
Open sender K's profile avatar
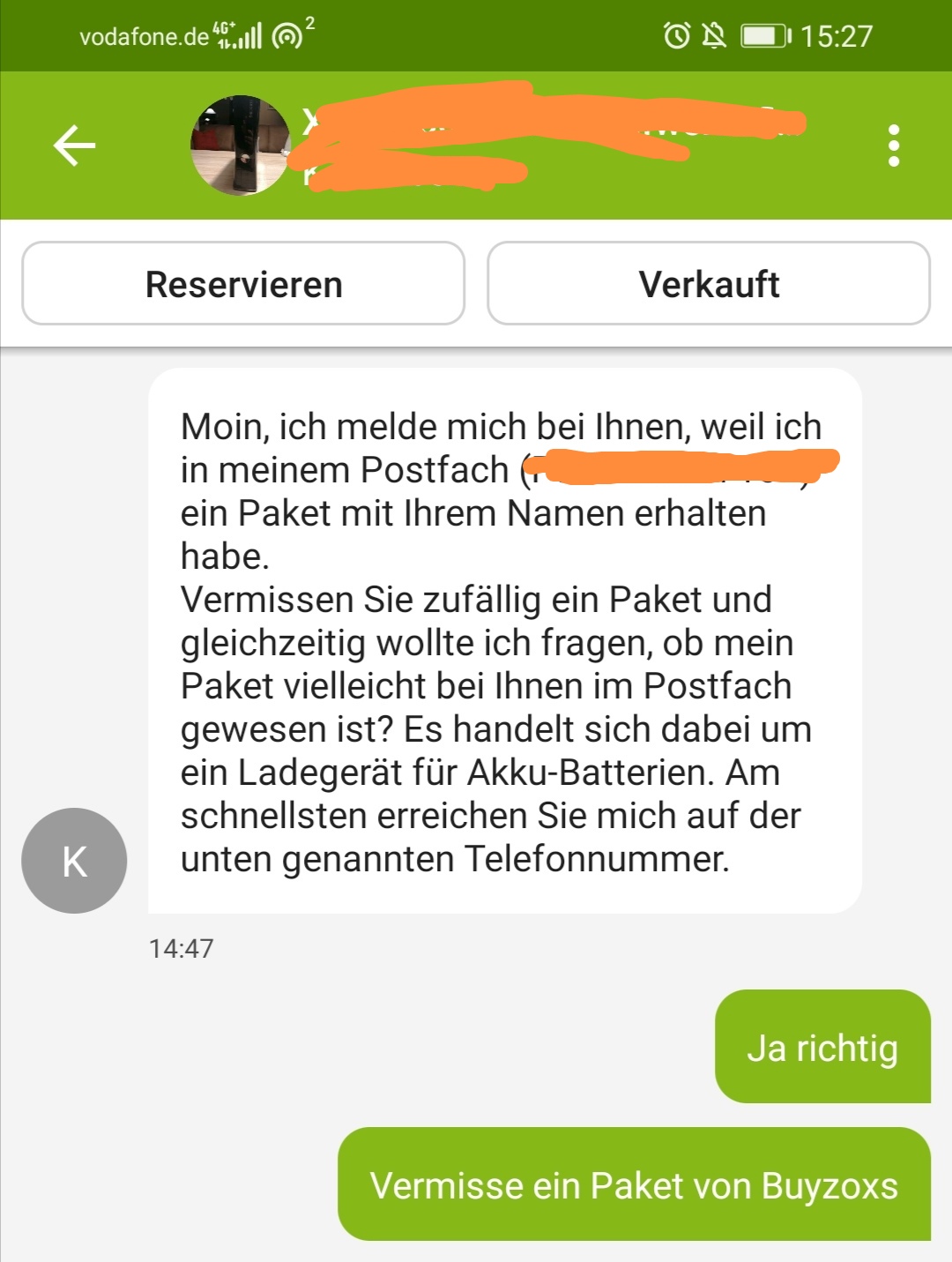point(74,861)
